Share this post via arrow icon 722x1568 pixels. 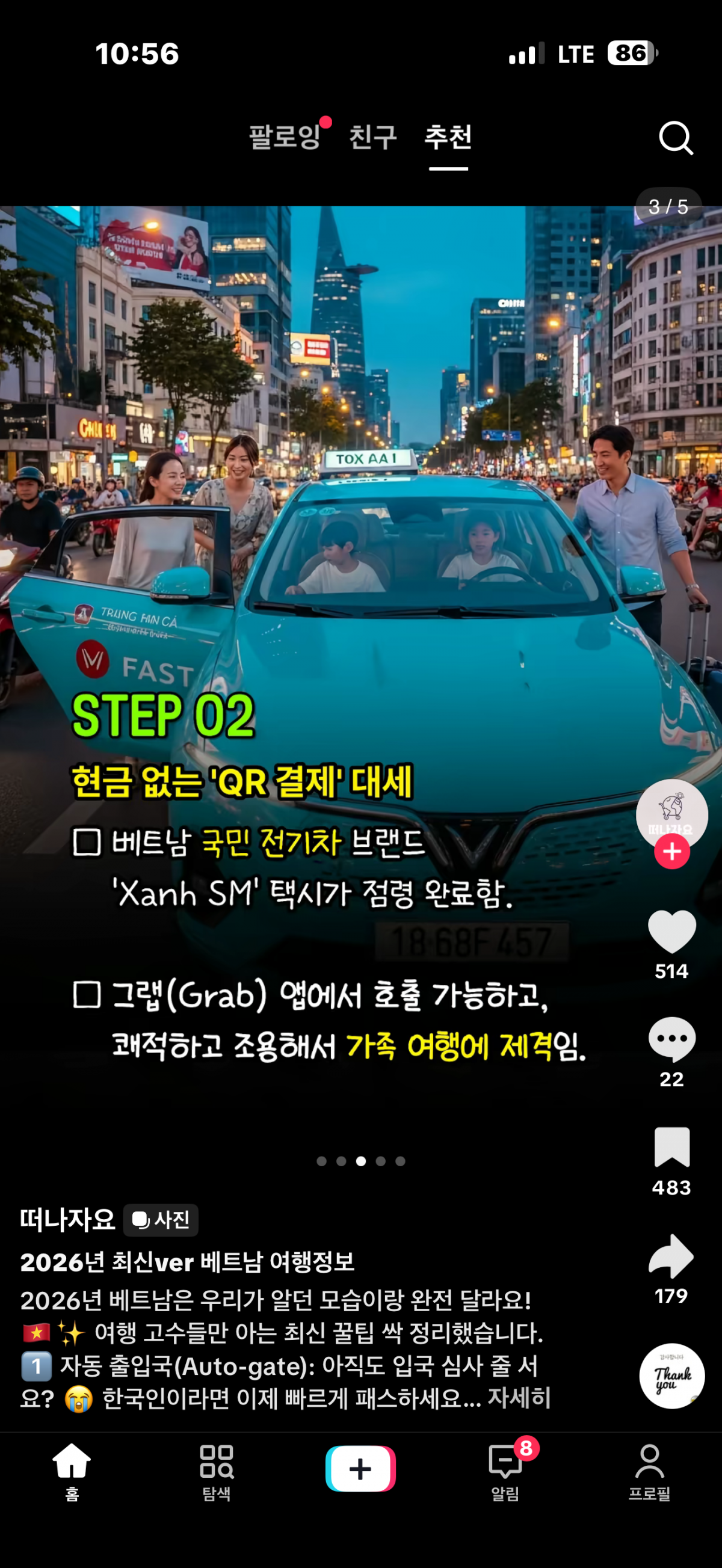point(671,1256)
